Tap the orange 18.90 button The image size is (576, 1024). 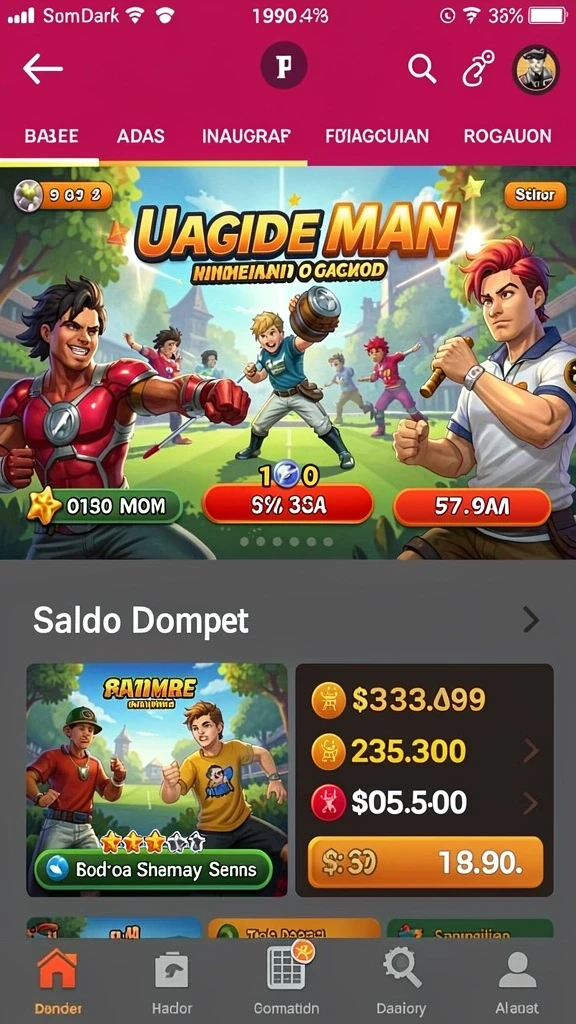425,863
